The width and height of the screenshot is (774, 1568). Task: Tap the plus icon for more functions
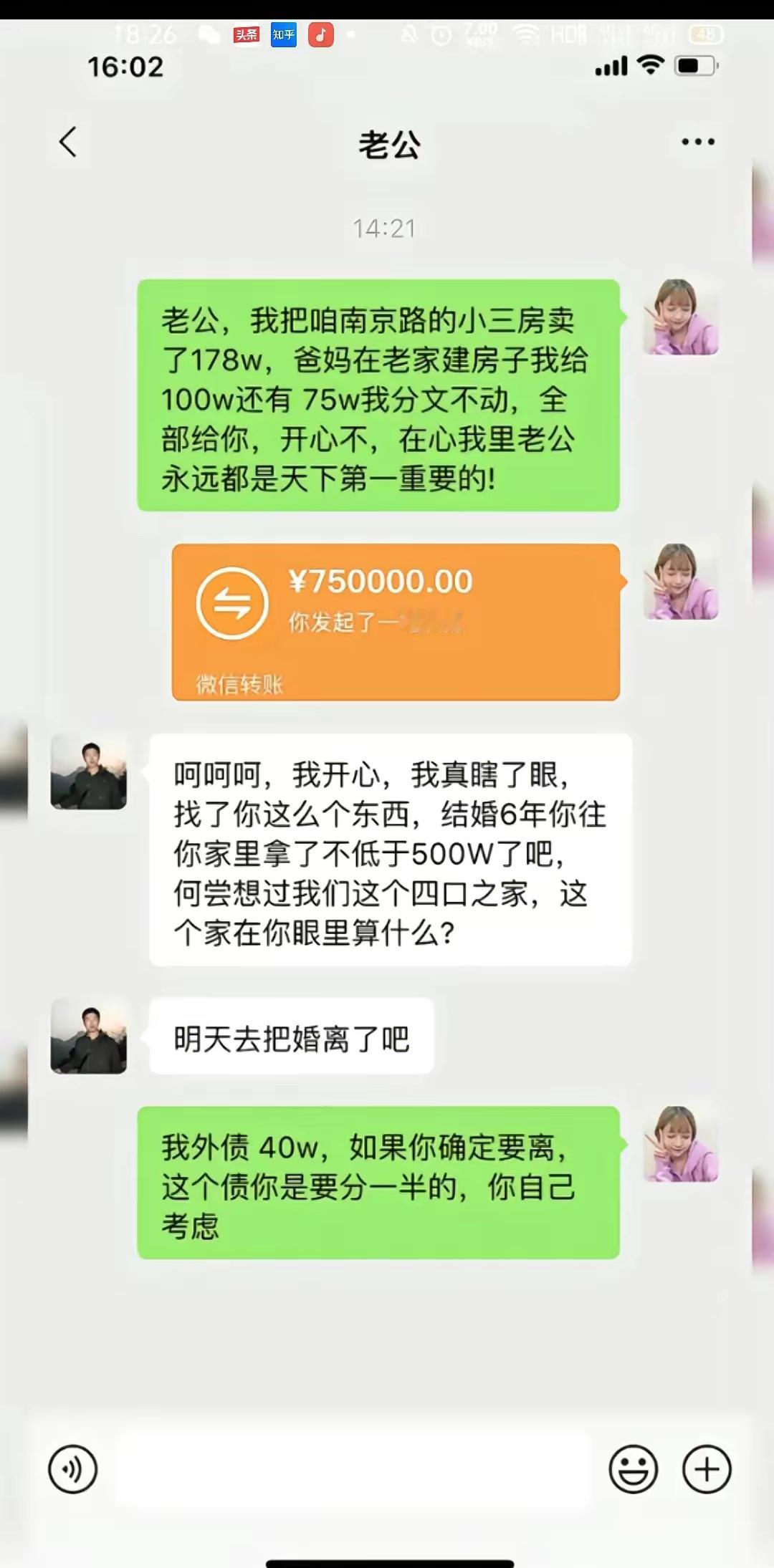tap(705, 1469)
